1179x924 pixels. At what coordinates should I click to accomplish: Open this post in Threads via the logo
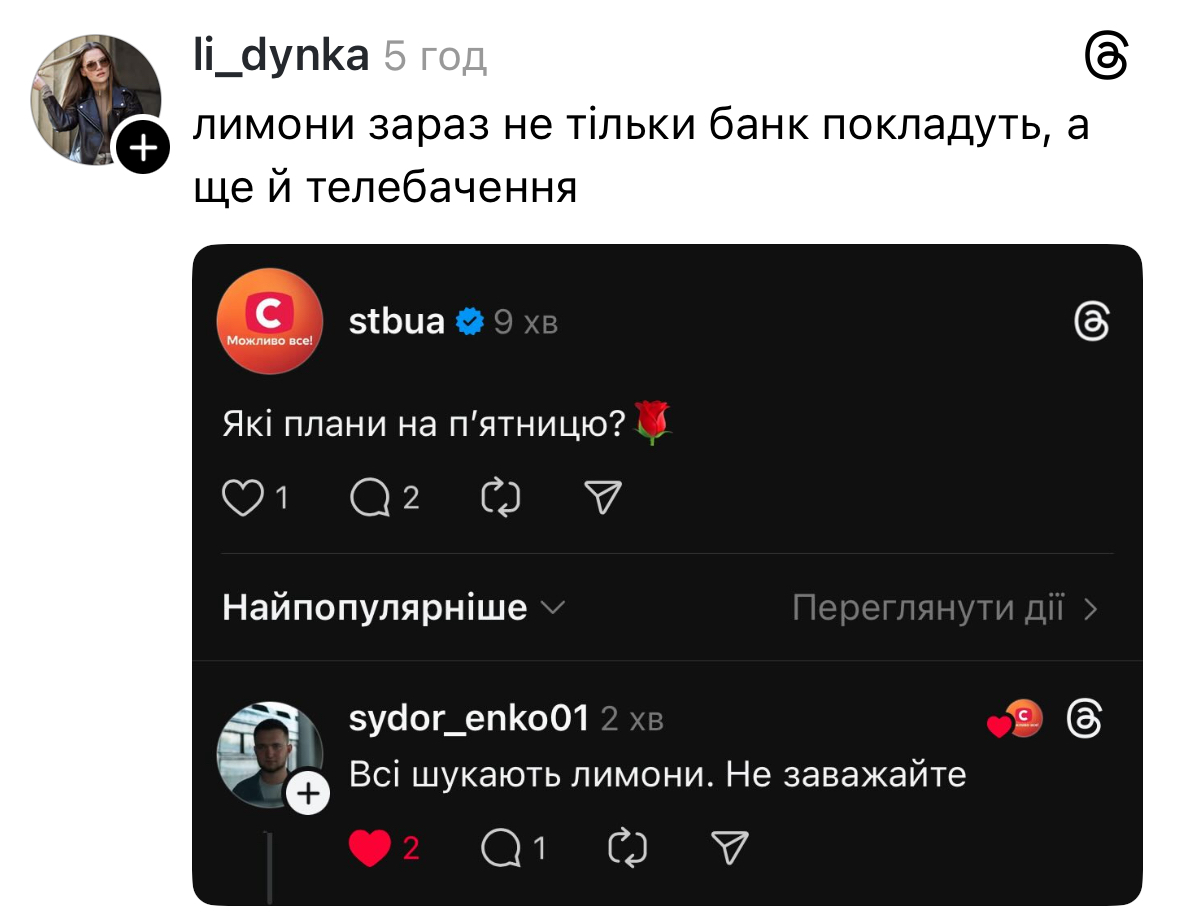point(1107,57)
